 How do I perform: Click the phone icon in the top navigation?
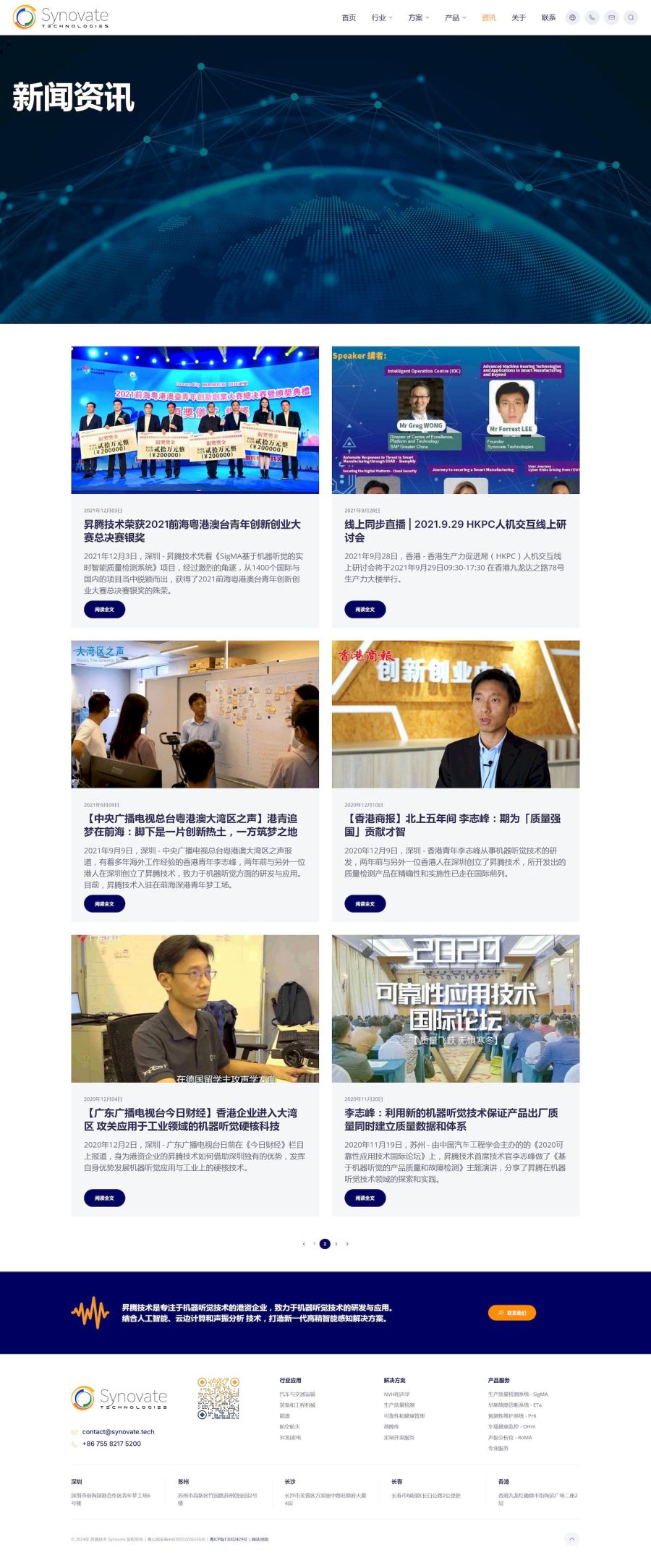tap(591, 17)
